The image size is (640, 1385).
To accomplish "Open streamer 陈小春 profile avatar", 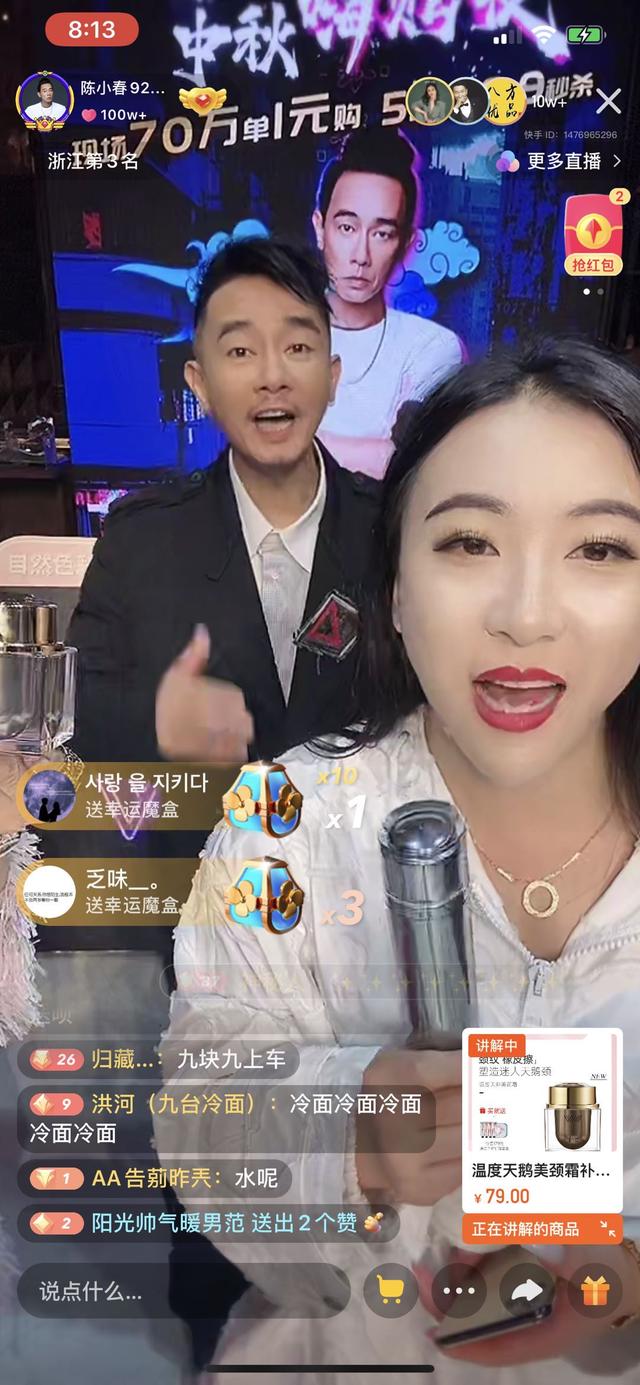I will pyautogui.click(x=44, y=98).
